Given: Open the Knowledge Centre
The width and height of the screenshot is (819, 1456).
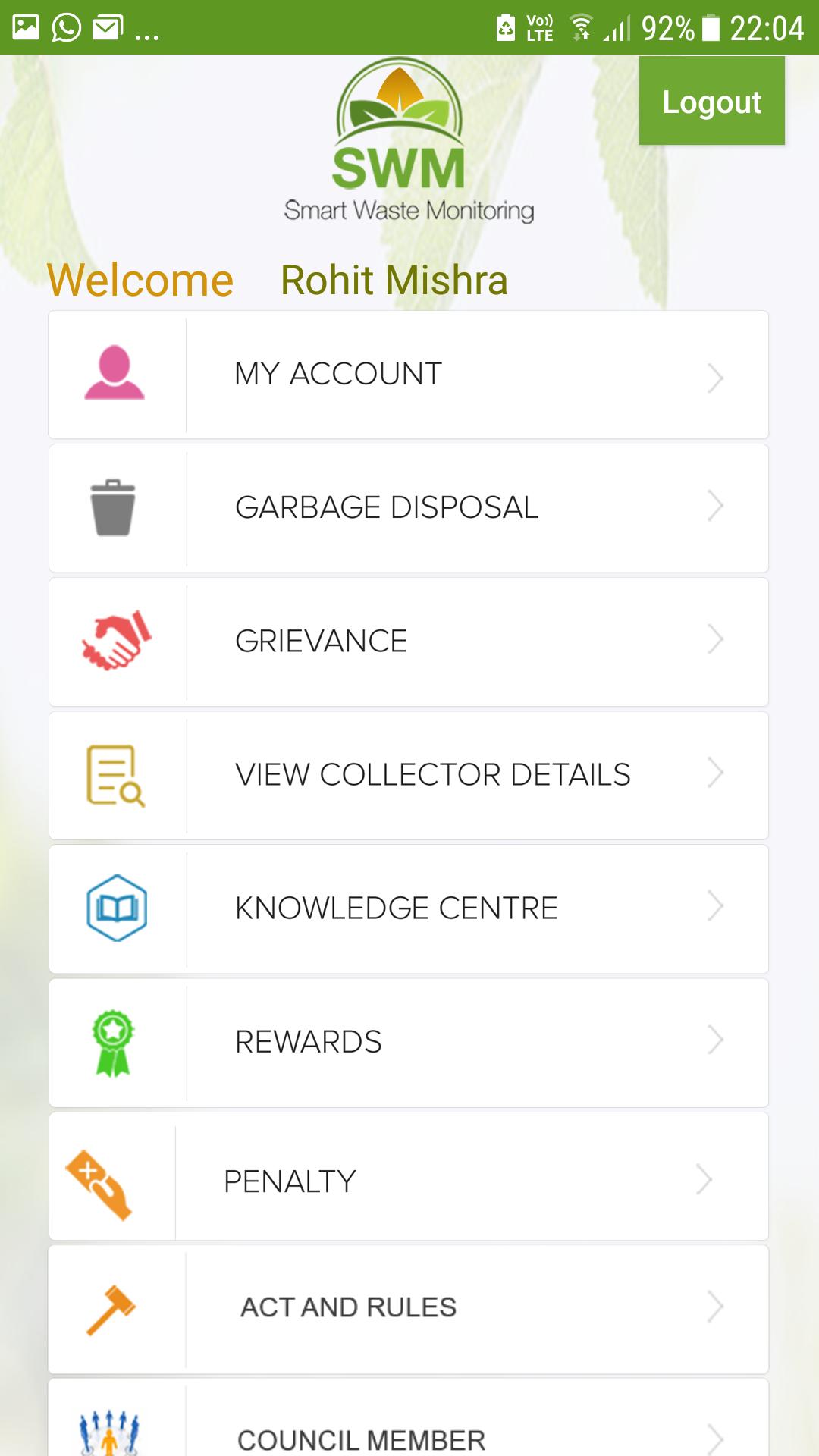Looking at the screenshot, I should click(409, 908).
